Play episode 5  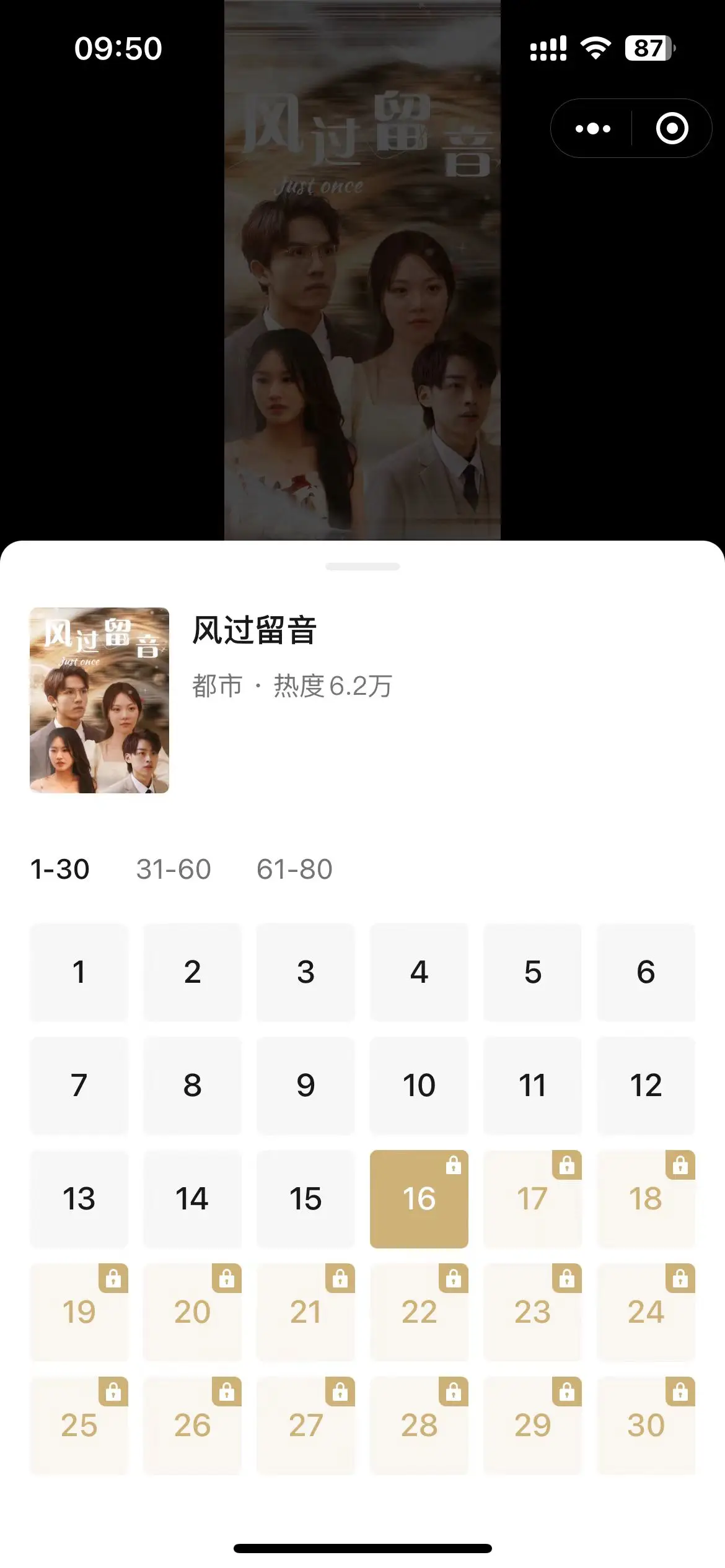[x=532, y=972]
